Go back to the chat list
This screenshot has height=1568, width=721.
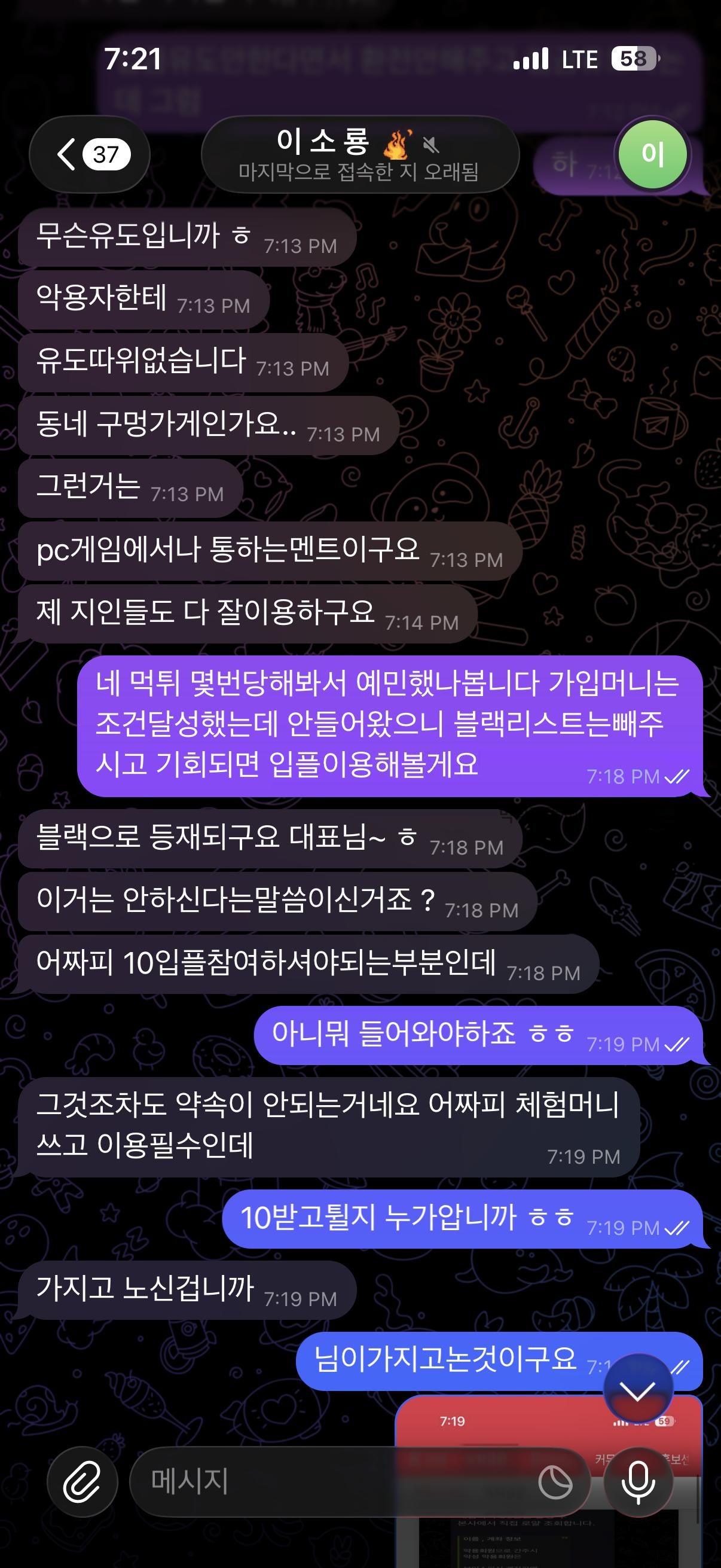pos(90,154)
